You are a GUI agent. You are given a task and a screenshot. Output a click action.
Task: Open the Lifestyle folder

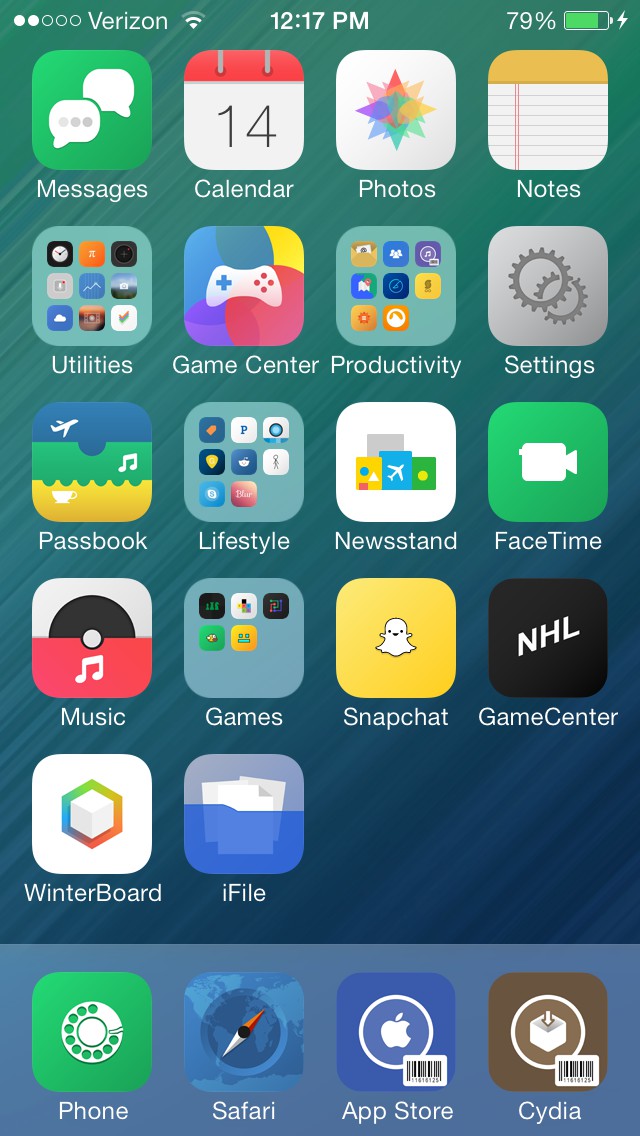(x=244, y=462)
